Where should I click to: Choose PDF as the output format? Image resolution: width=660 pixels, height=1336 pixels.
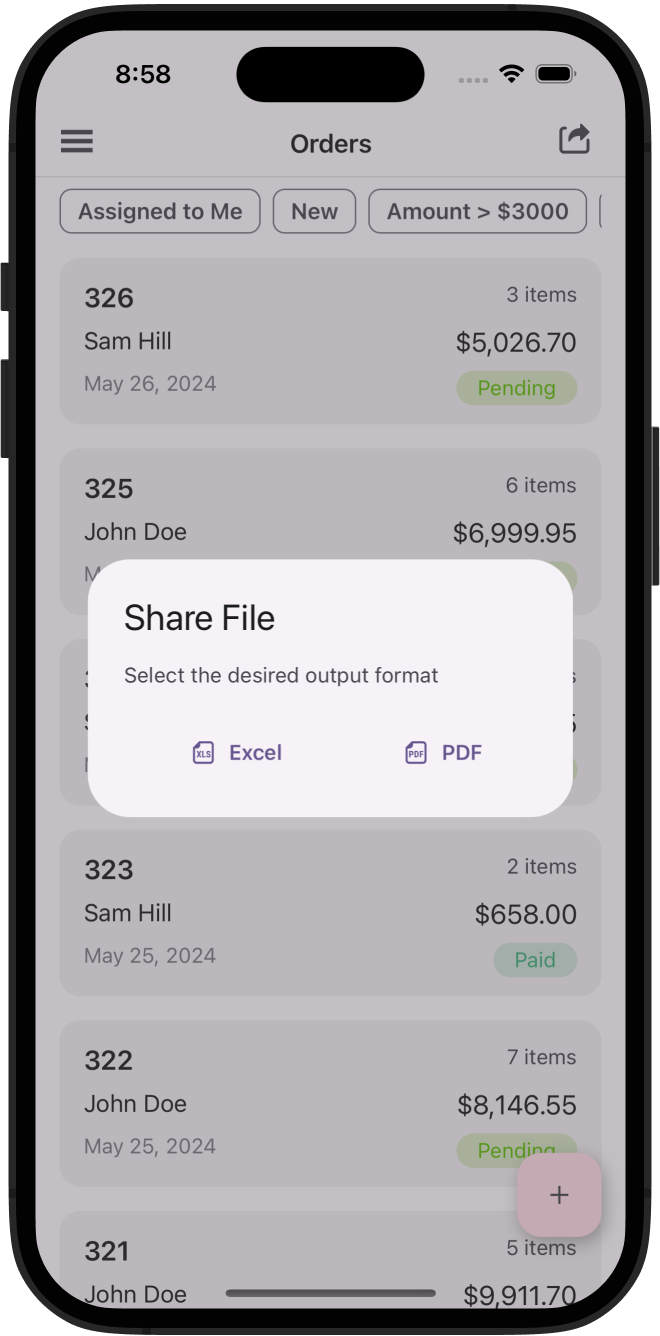[x=444, y=753]
